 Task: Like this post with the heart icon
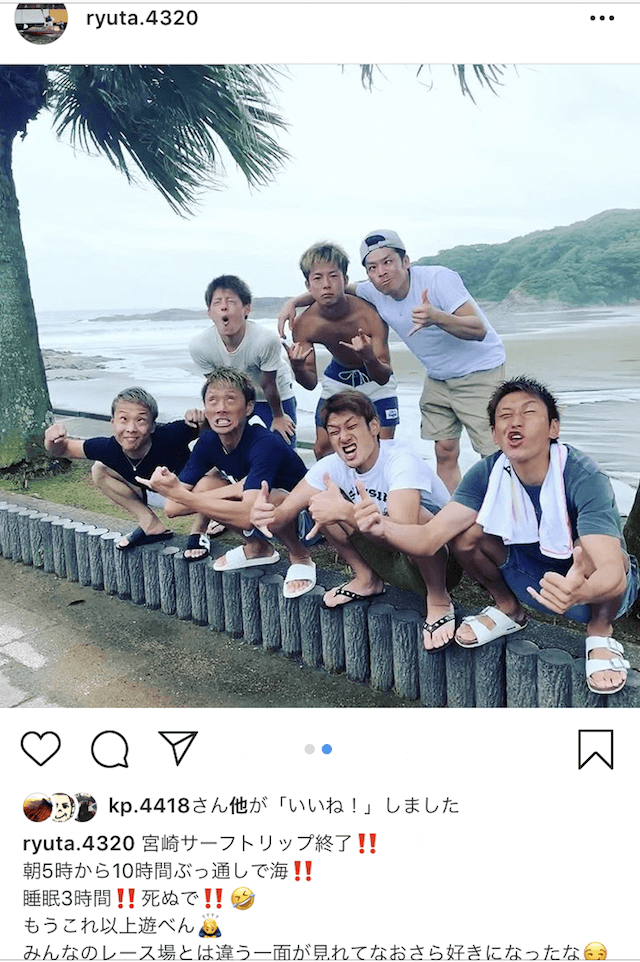click(x=41, y=748)
